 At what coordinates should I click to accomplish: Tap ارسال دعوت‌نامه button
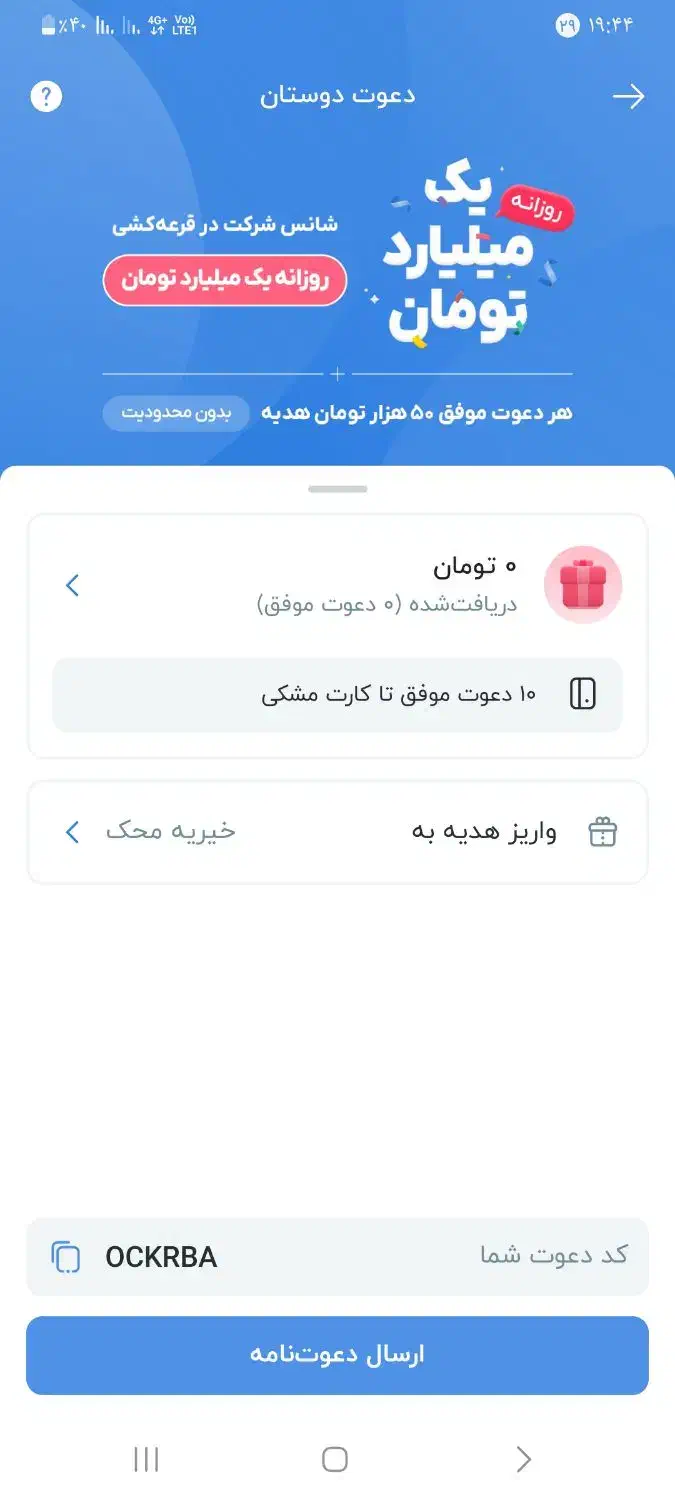click(337, 1355)
